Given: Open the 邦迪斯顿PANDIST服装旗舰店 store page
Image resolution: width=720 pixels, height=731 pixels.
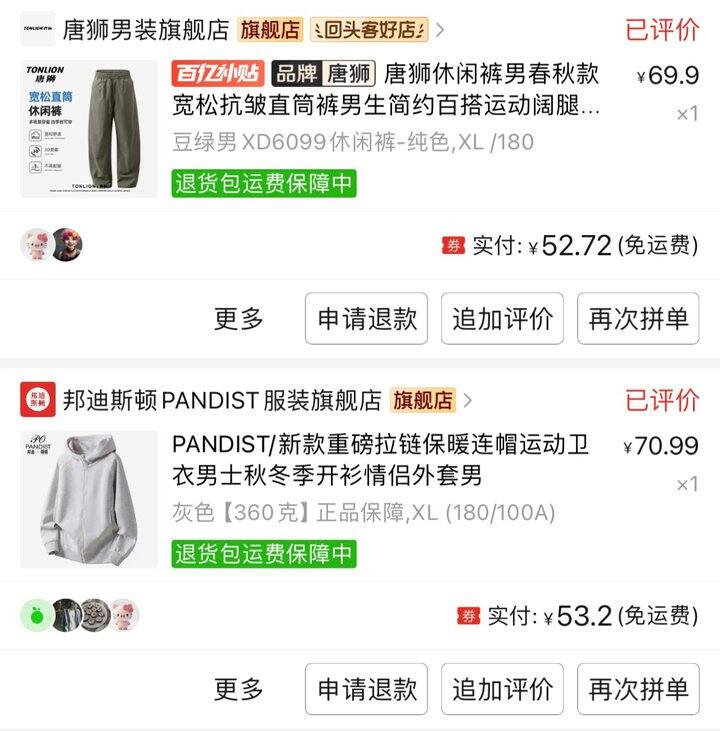Looking at the screenshot, I should [x=200, y=401].
